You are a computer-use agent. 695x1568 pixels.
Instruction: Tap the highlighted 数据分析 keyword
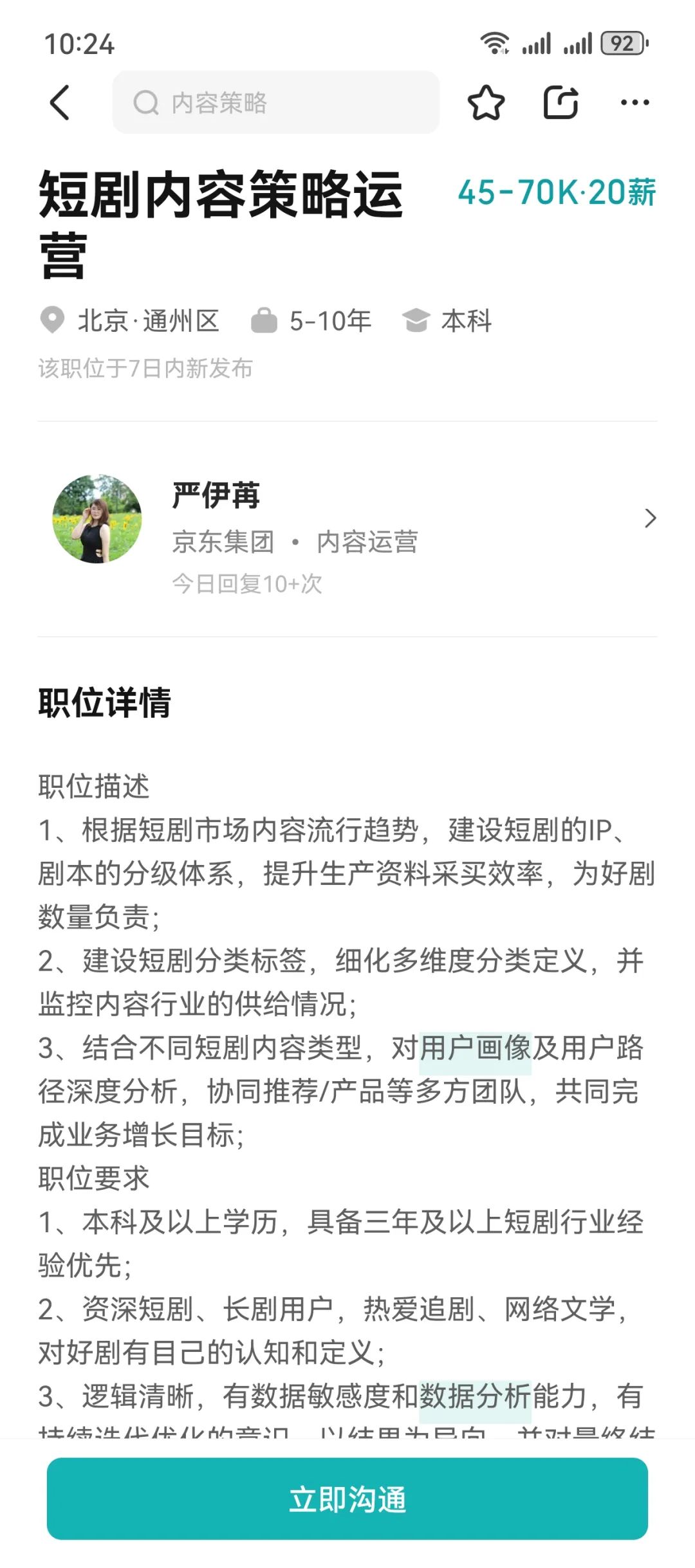[476, 1396]
